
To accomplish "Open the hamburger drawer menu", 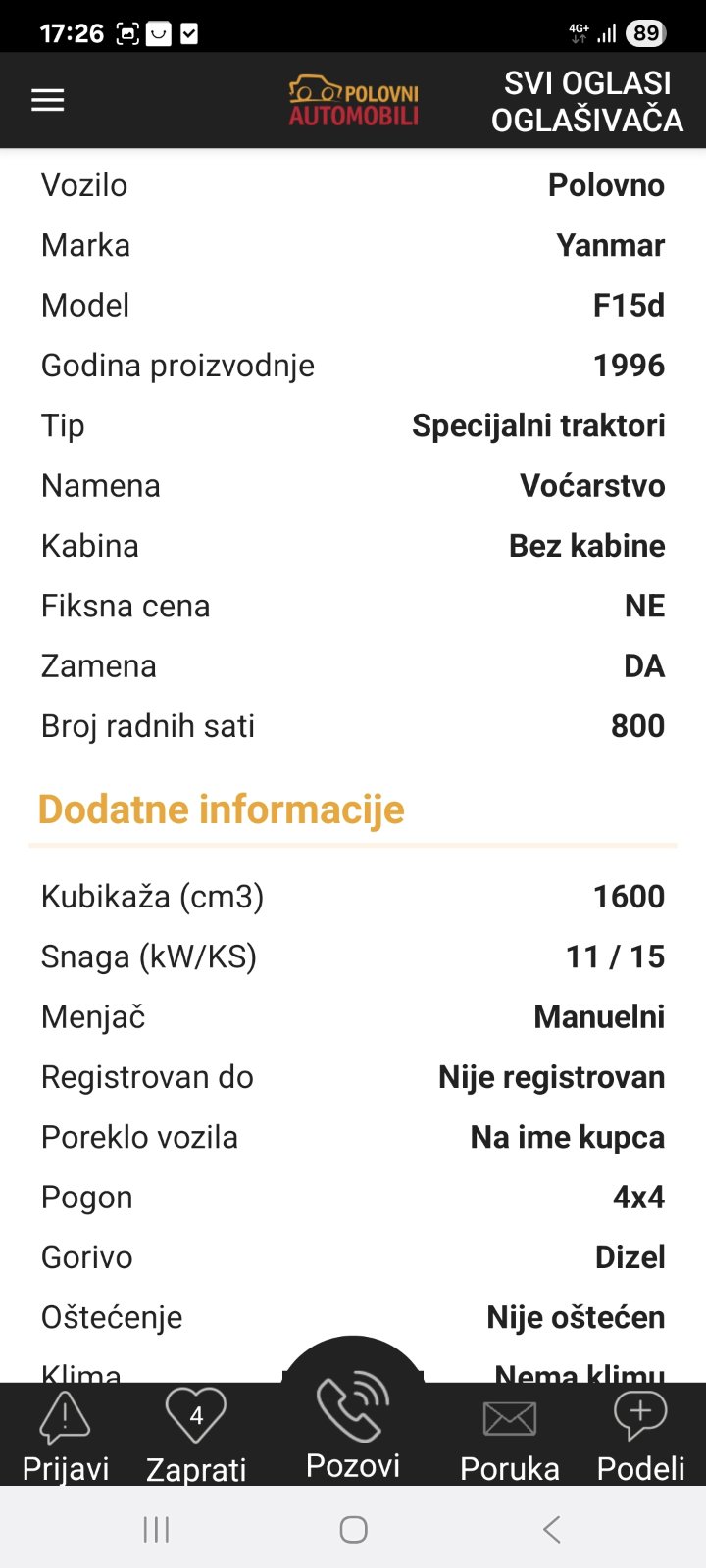I will [47, 100].
